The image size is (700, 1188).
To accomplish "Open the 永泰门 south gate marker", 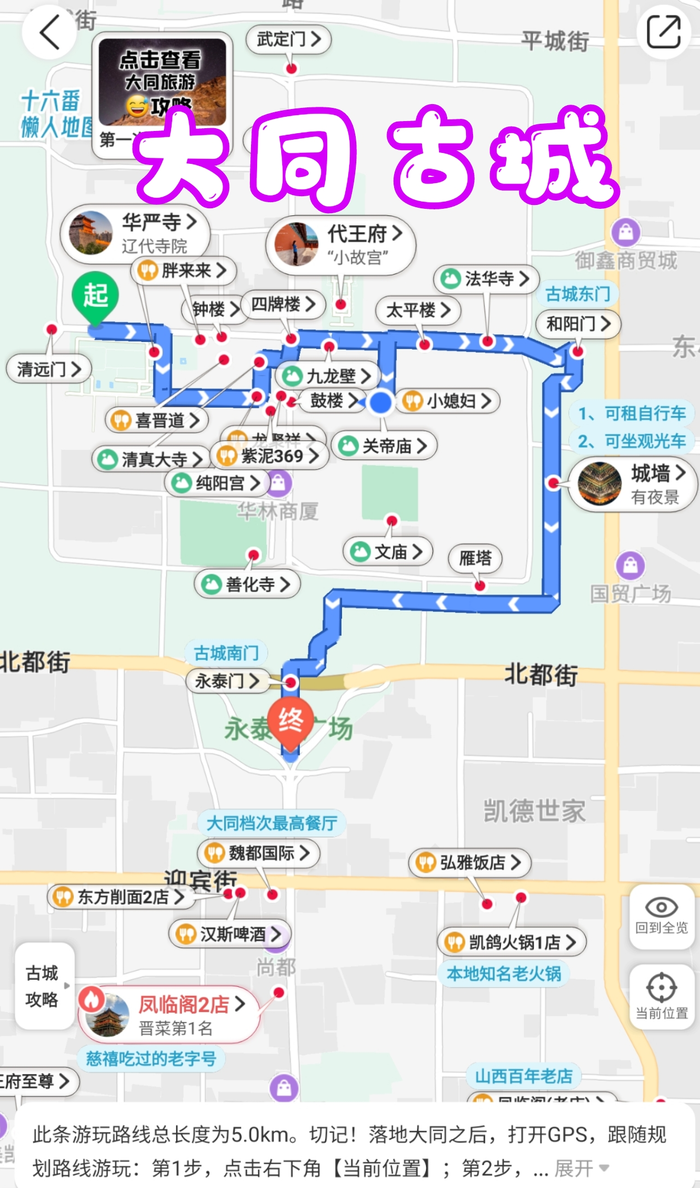I will [x=229, y=682].
